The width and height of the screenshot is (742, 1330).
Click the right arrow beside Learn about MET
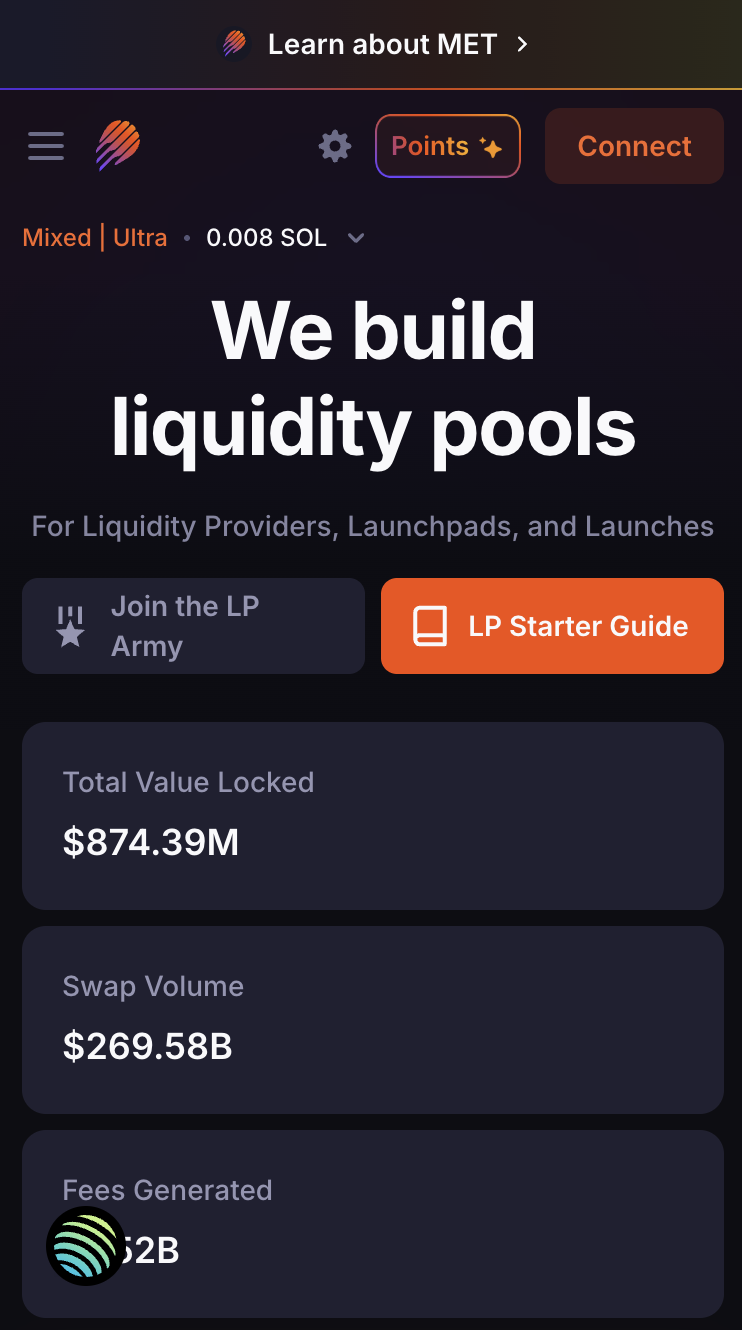(x=521, y=44)
